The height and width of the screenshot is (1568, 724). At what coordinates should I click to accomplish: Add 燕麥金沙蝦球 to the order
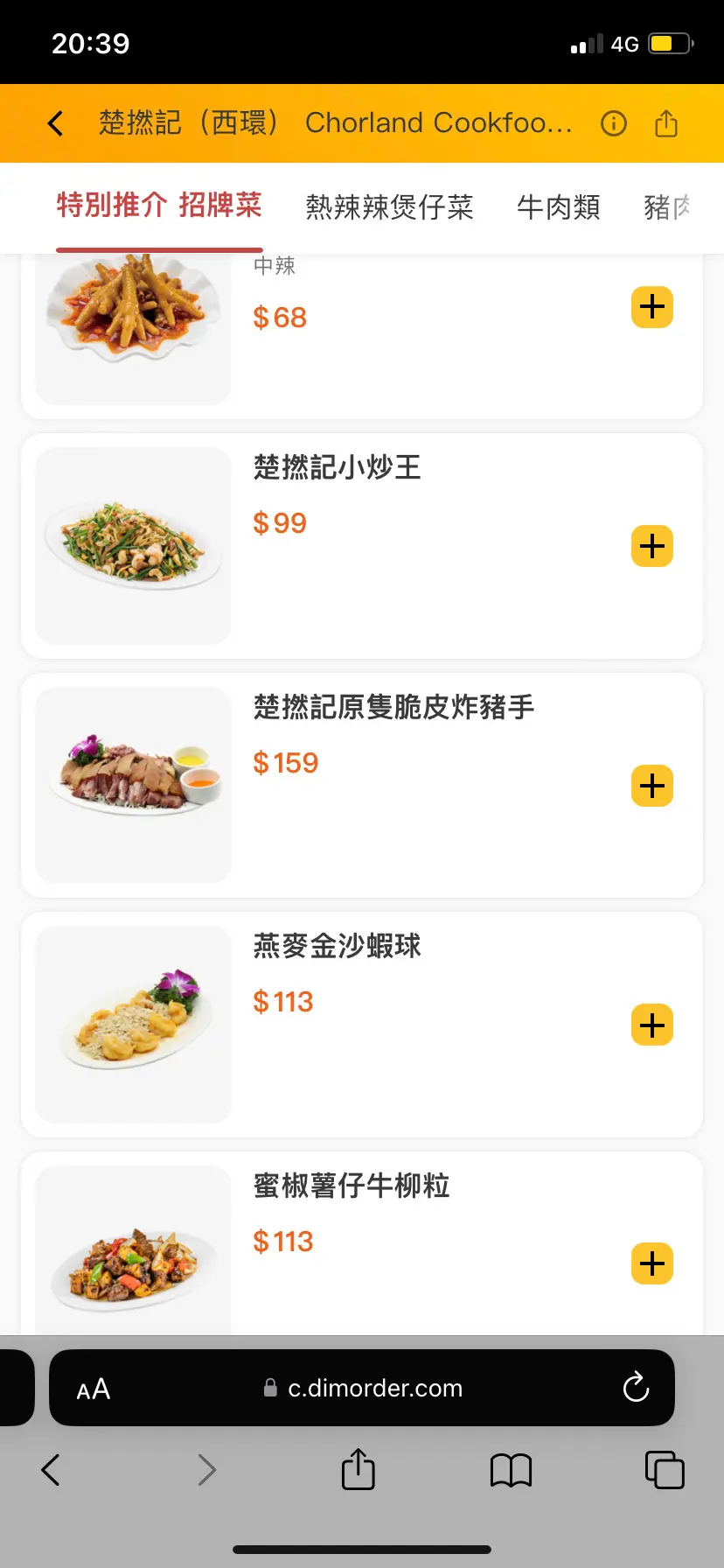(x=652, y=1025)
